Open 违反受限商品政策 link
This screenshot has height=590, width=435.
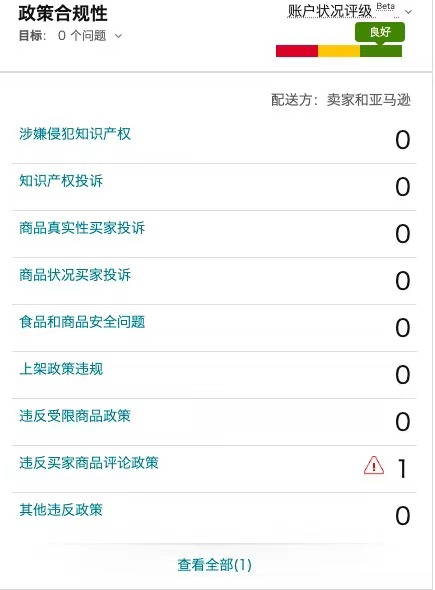tap(75, 416)
